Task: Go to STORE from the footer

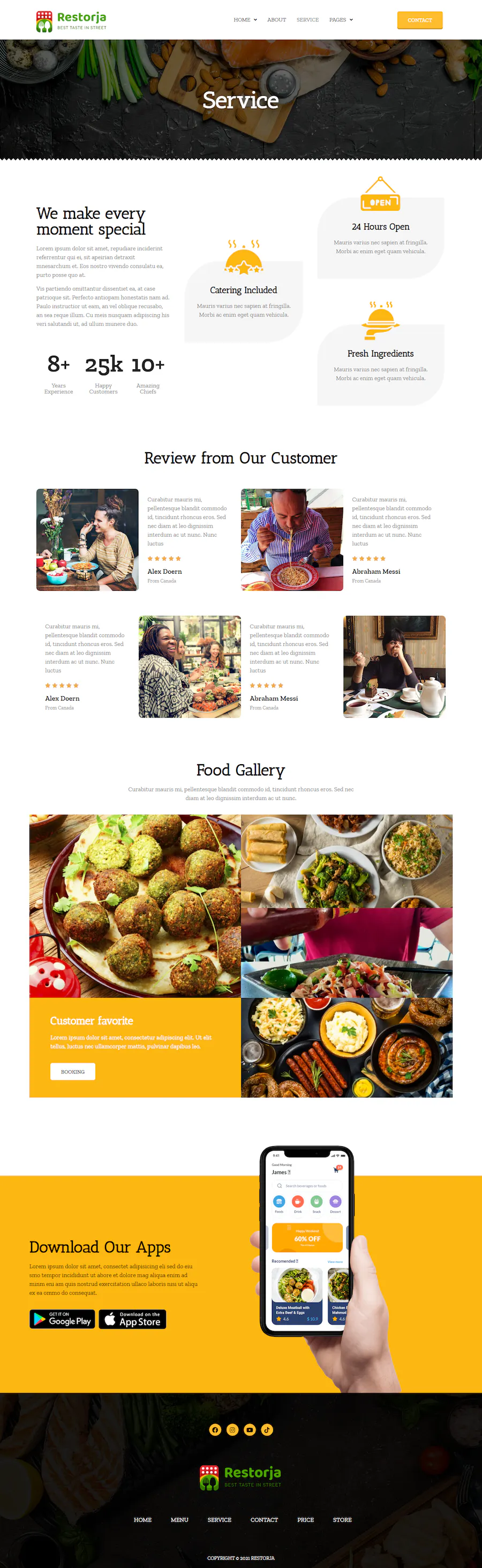Action: [x=342, y=1520]
